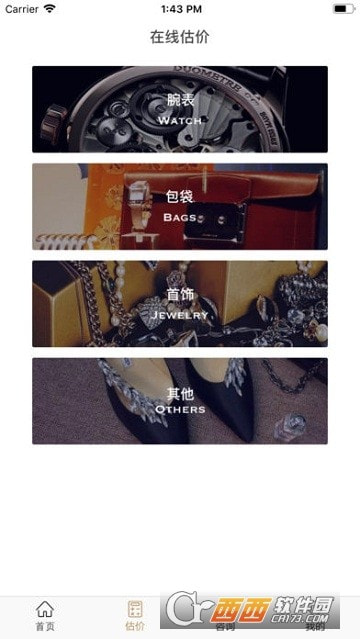Select the 首饰 Jewelry category

click(x=180, y=304)
